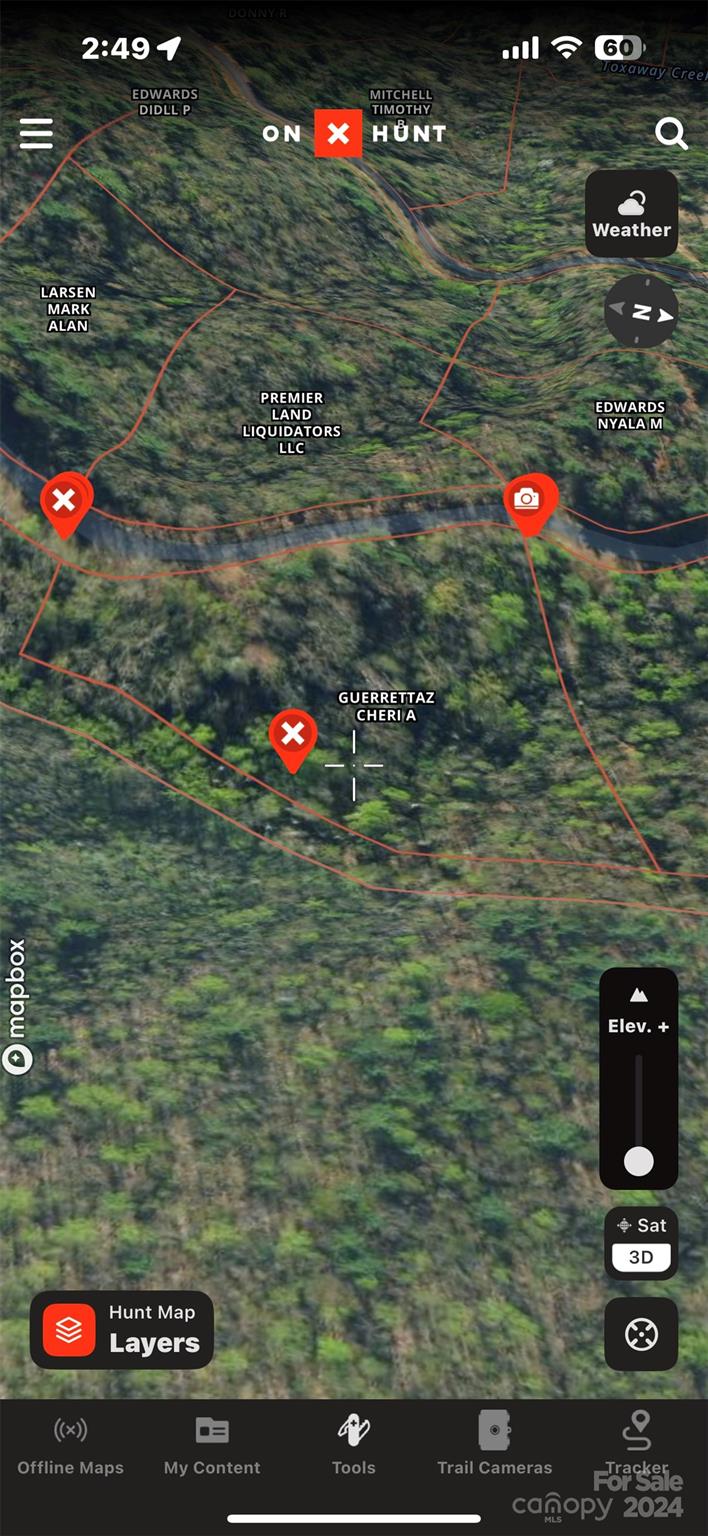Center map on my location
This screenshot has height=1536, width=708.
tap(641, 1334)
